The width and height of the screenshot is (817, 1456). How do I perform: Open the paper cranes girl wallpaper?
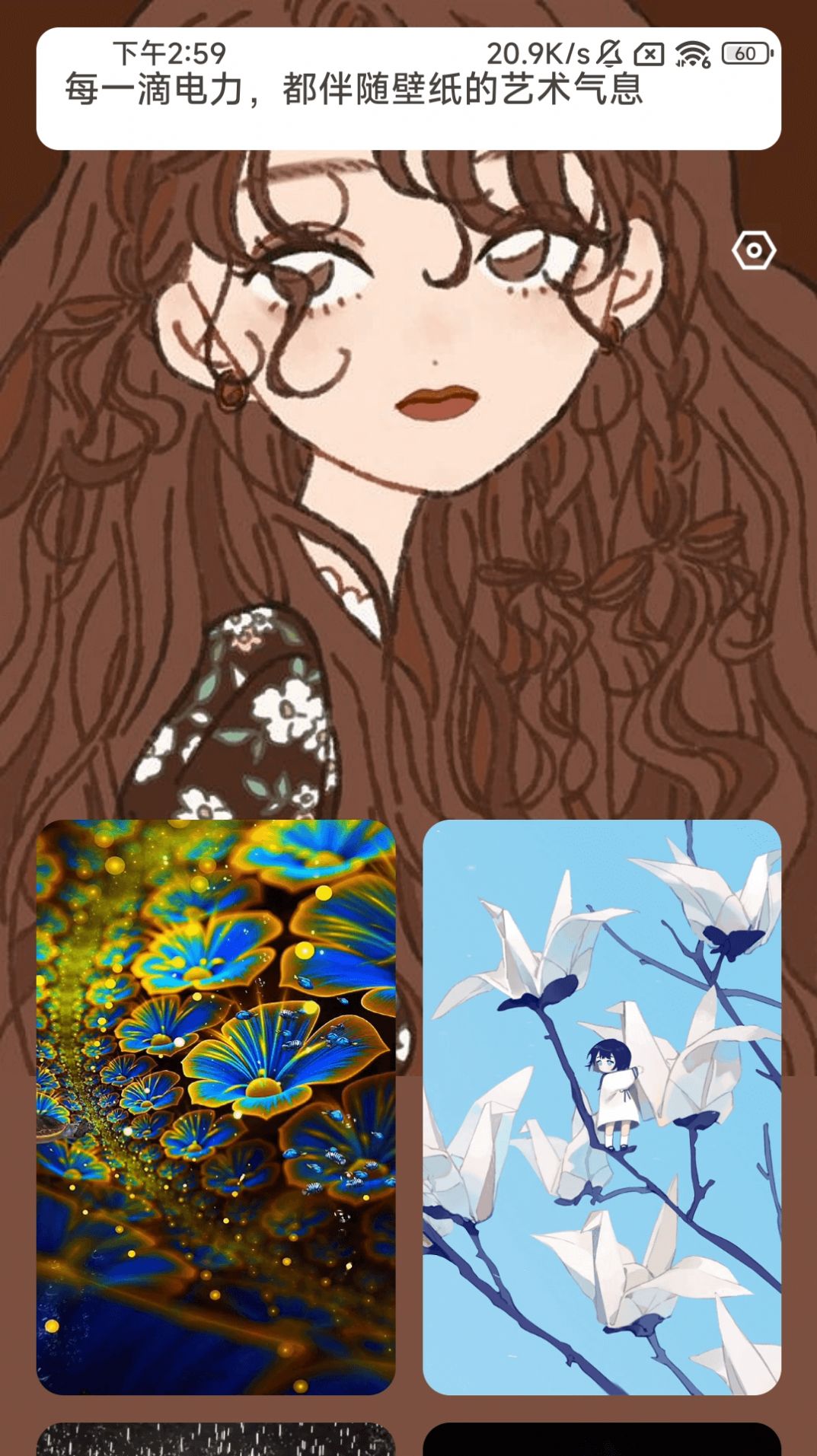tap(602, 1107)
